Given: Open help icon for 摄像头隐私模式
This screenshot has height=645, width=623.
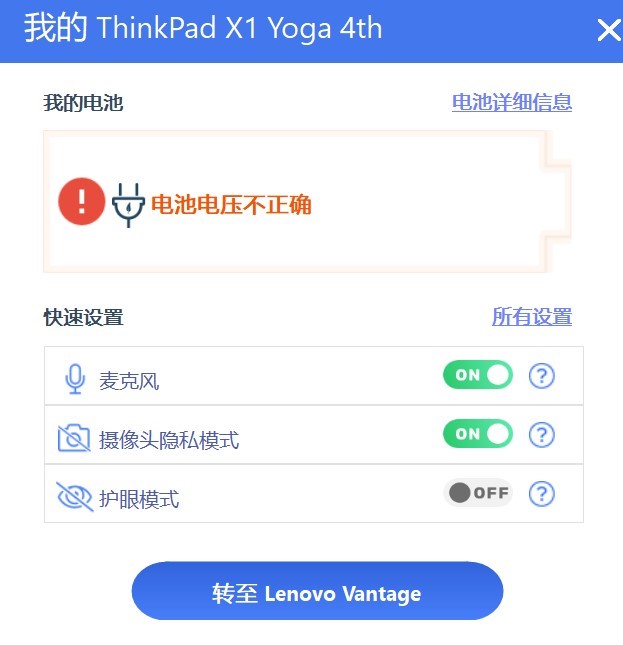Looking at the screenshot, I should click(541, 435).
